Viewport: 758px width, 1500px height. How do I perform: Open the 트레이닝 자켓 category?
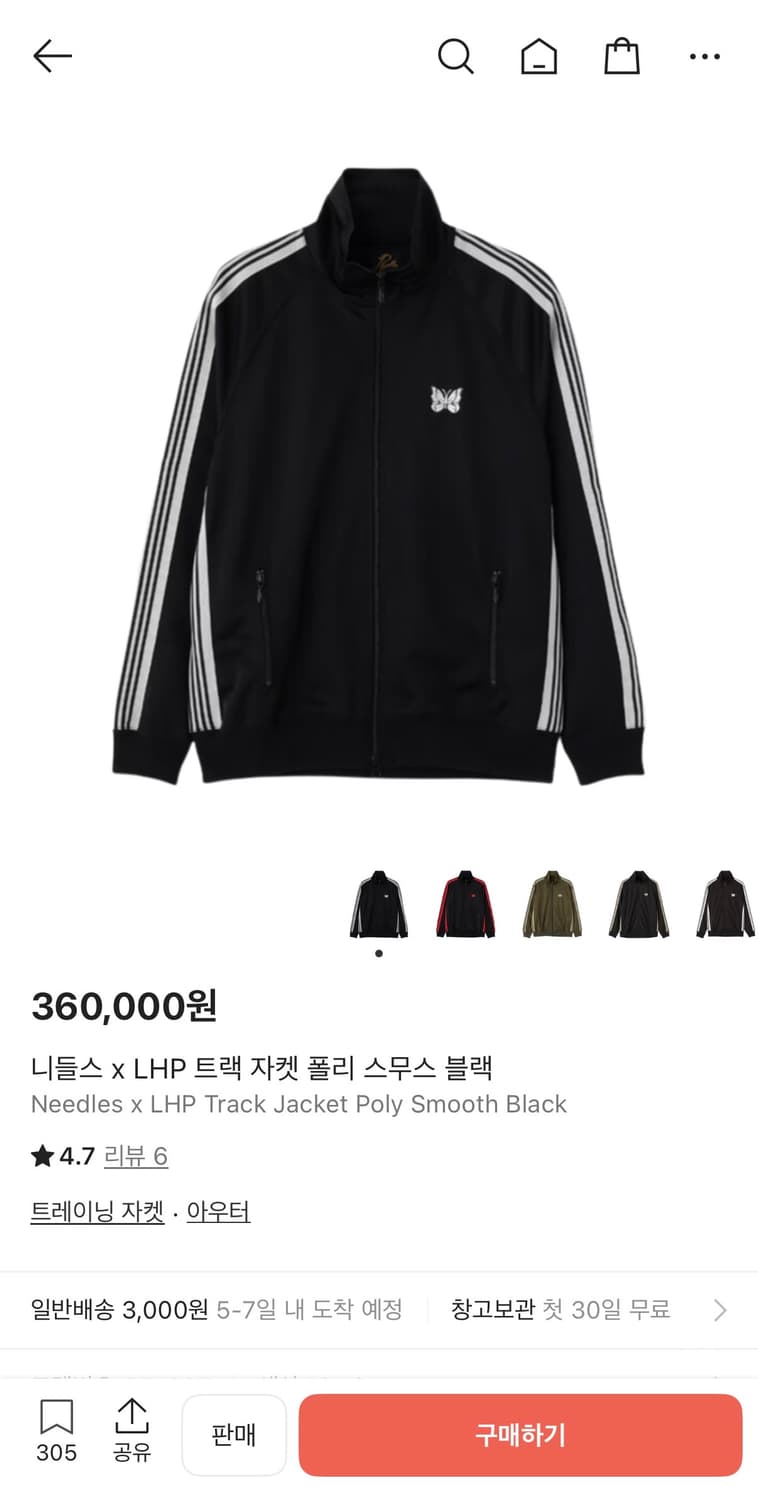(96, 1211)
